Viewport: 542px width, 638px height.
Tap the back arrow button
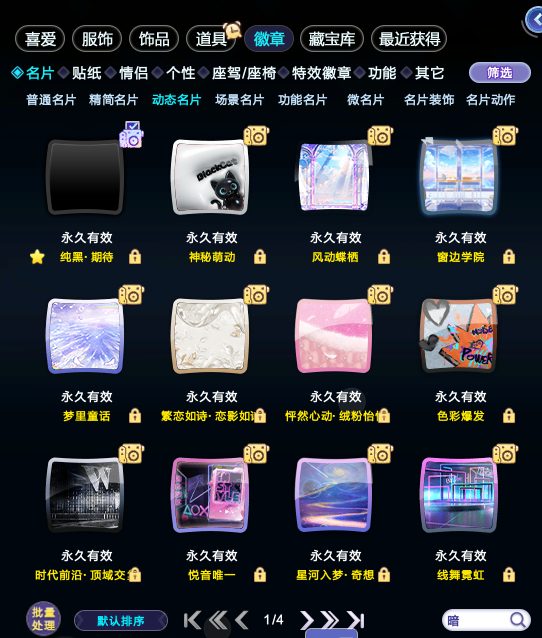tap(534, 20)
